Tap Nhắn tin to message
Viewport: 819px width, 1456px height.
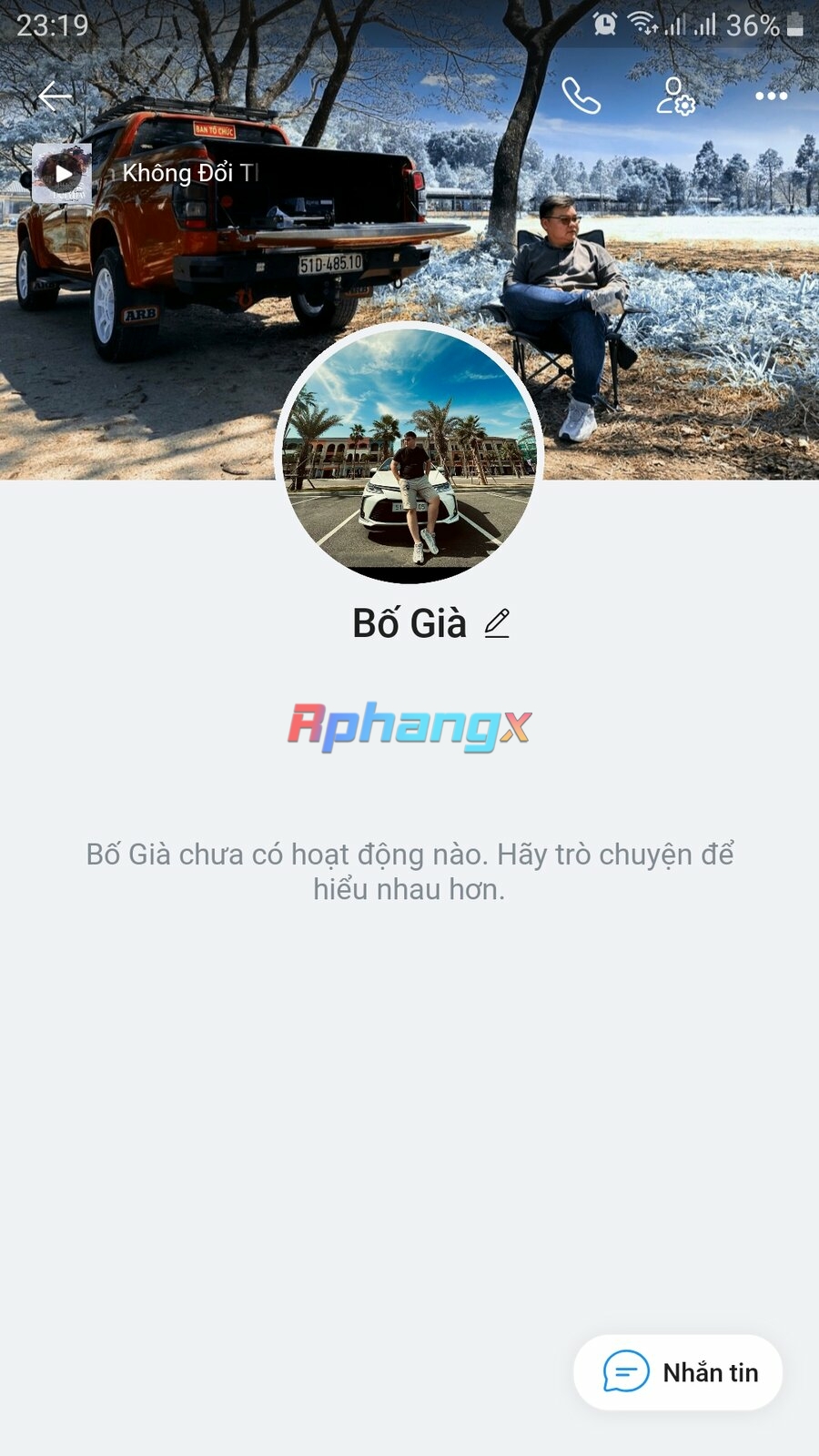[678, 1372]
